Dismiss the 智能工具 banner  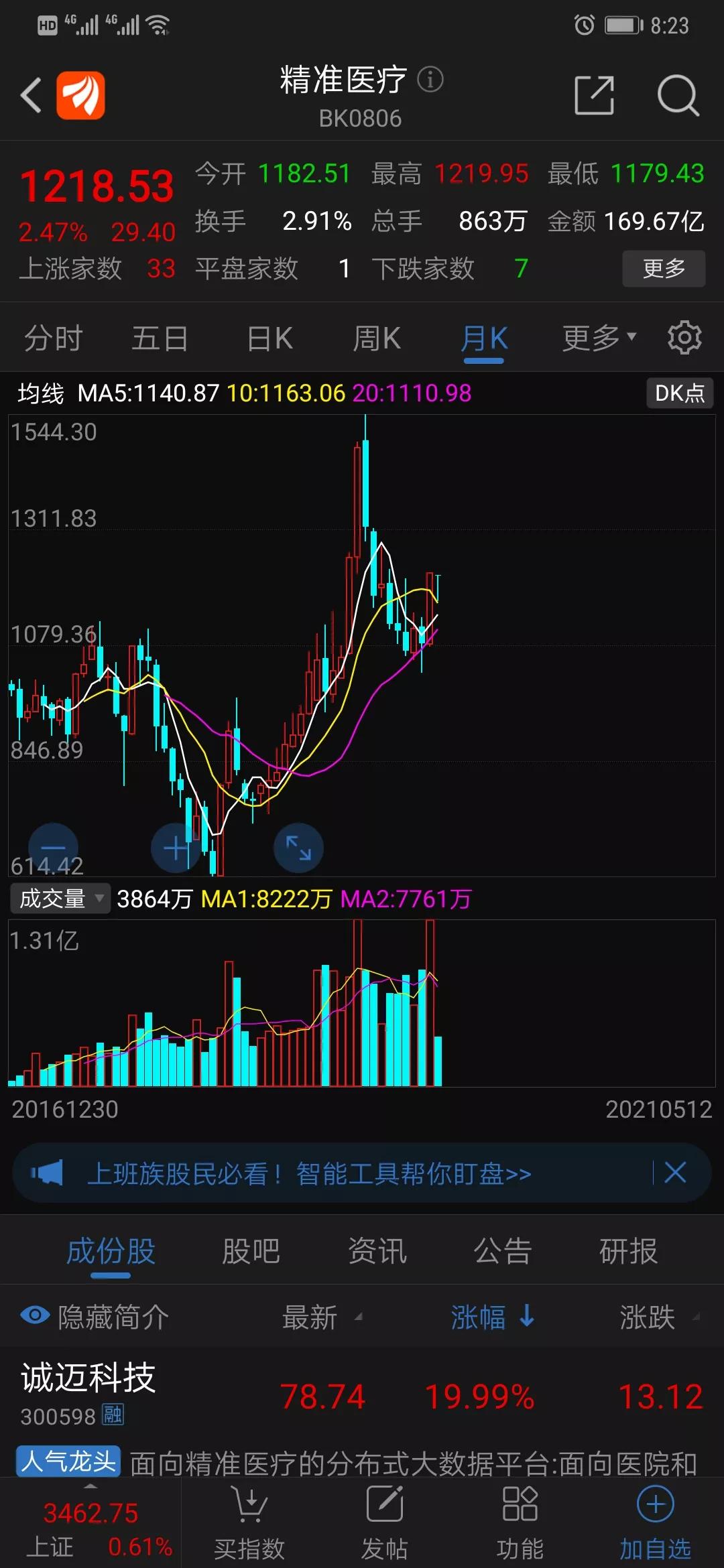[675, 1173]
